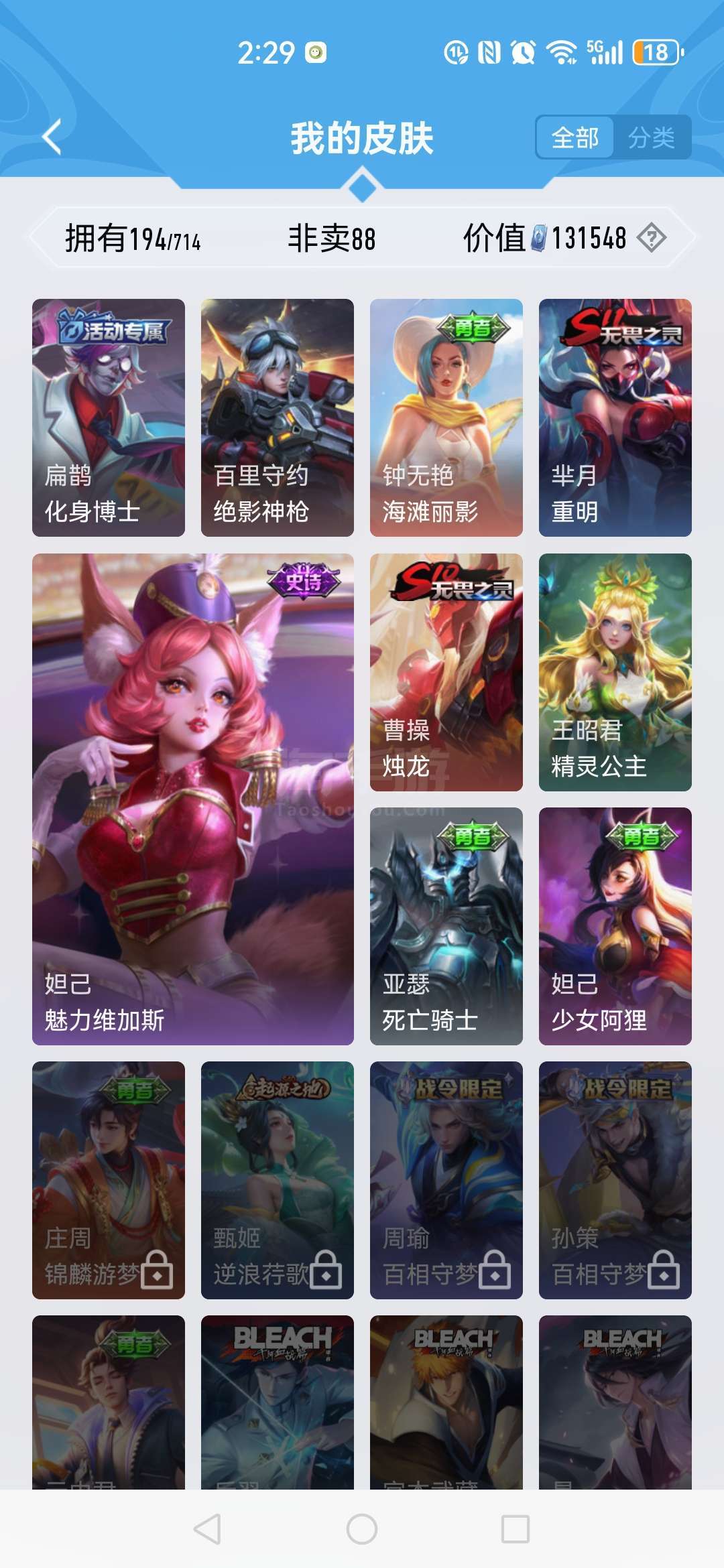The height and width of the screenshot is (1568, 724).
Task: Open the value help question icon
Action: [x=652, y=238]
